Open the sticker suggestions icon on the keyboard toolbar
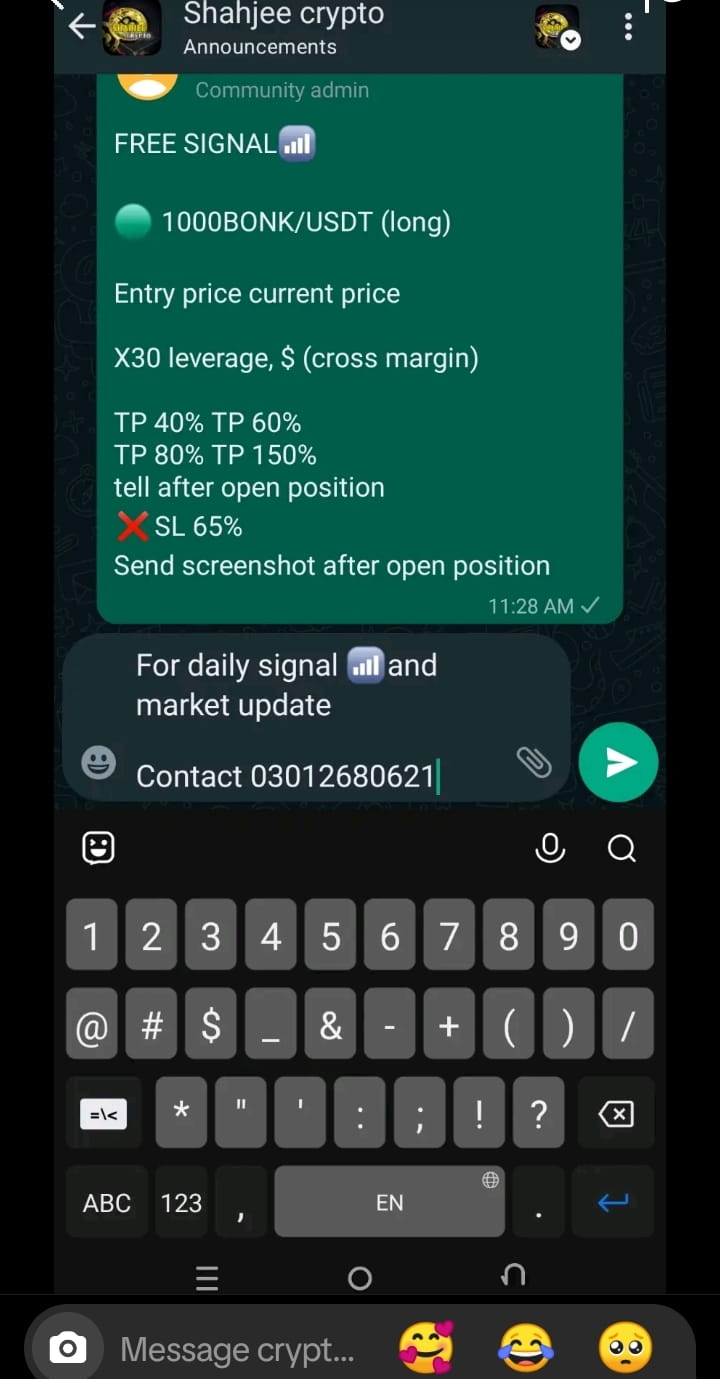Viewport: 720px width, 1379px height. [x=97, y=847]
